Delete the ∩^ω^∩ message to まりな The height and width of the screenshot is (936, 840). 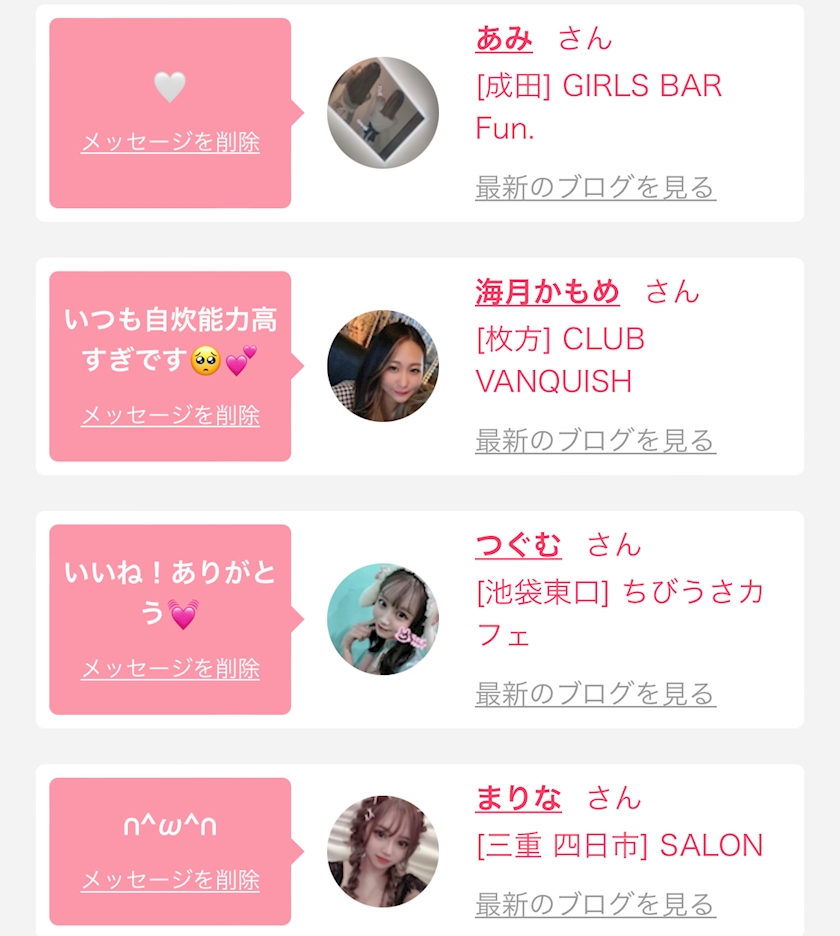170,880
